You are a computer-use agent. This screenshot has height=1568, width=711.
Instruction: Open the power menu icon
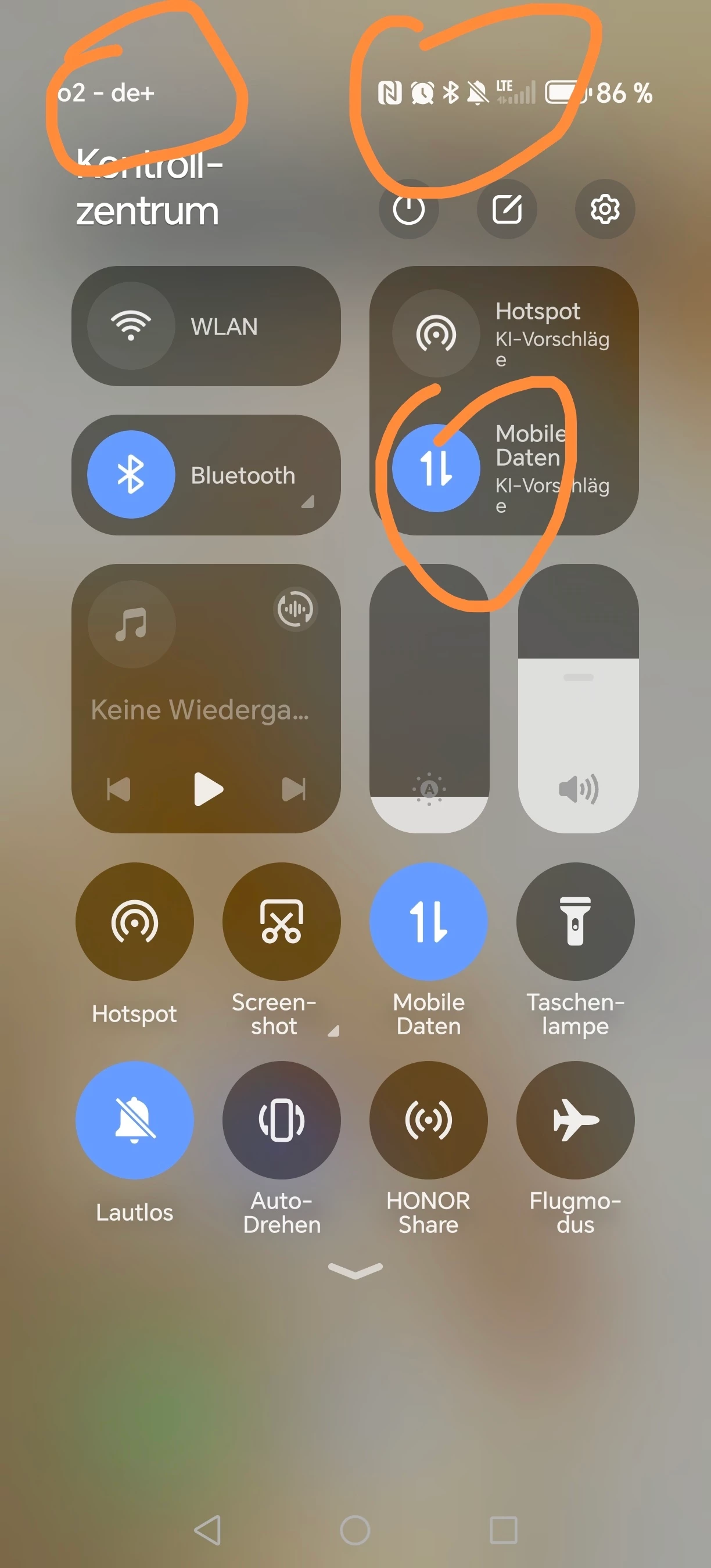tap(408, 210)
